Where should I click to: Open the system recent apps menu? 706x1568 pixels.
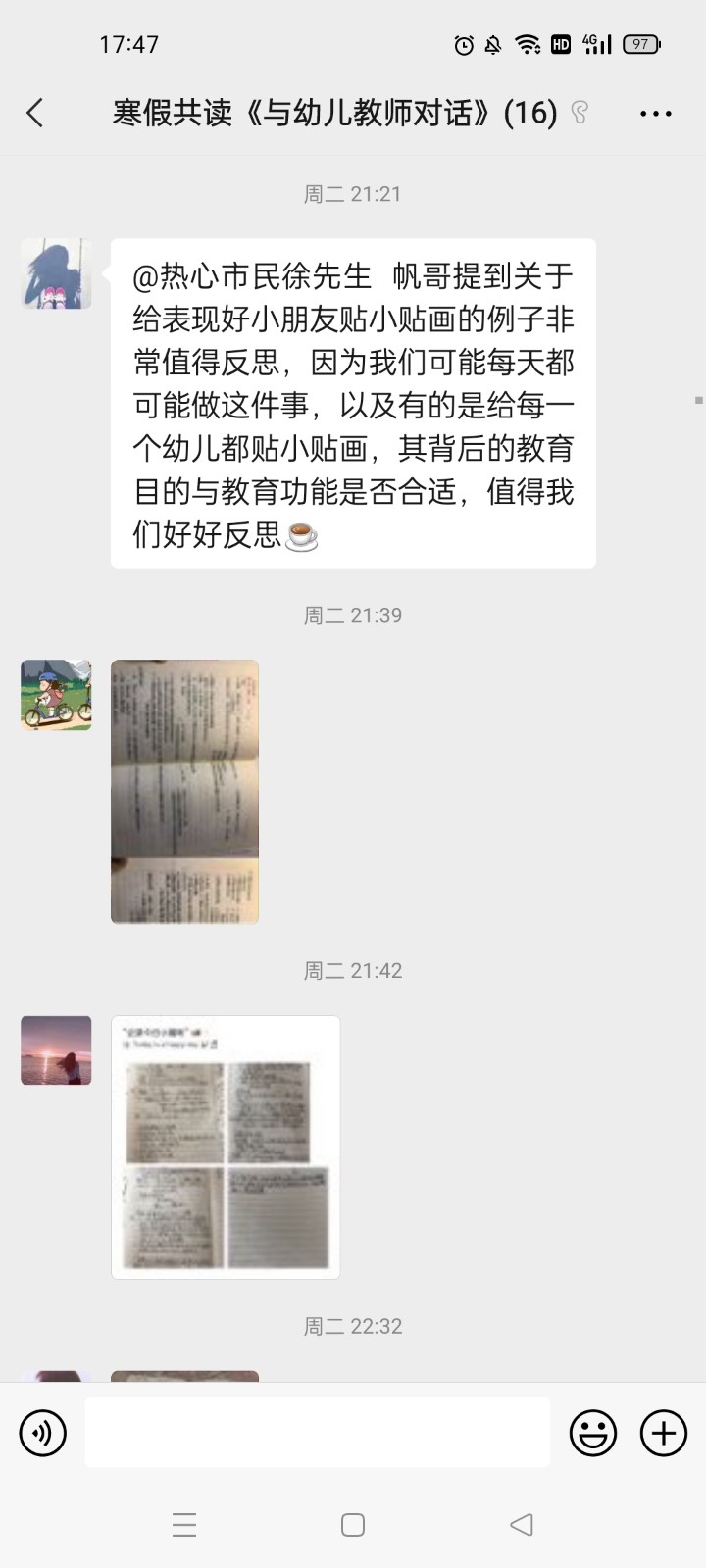click(184, 1524)
